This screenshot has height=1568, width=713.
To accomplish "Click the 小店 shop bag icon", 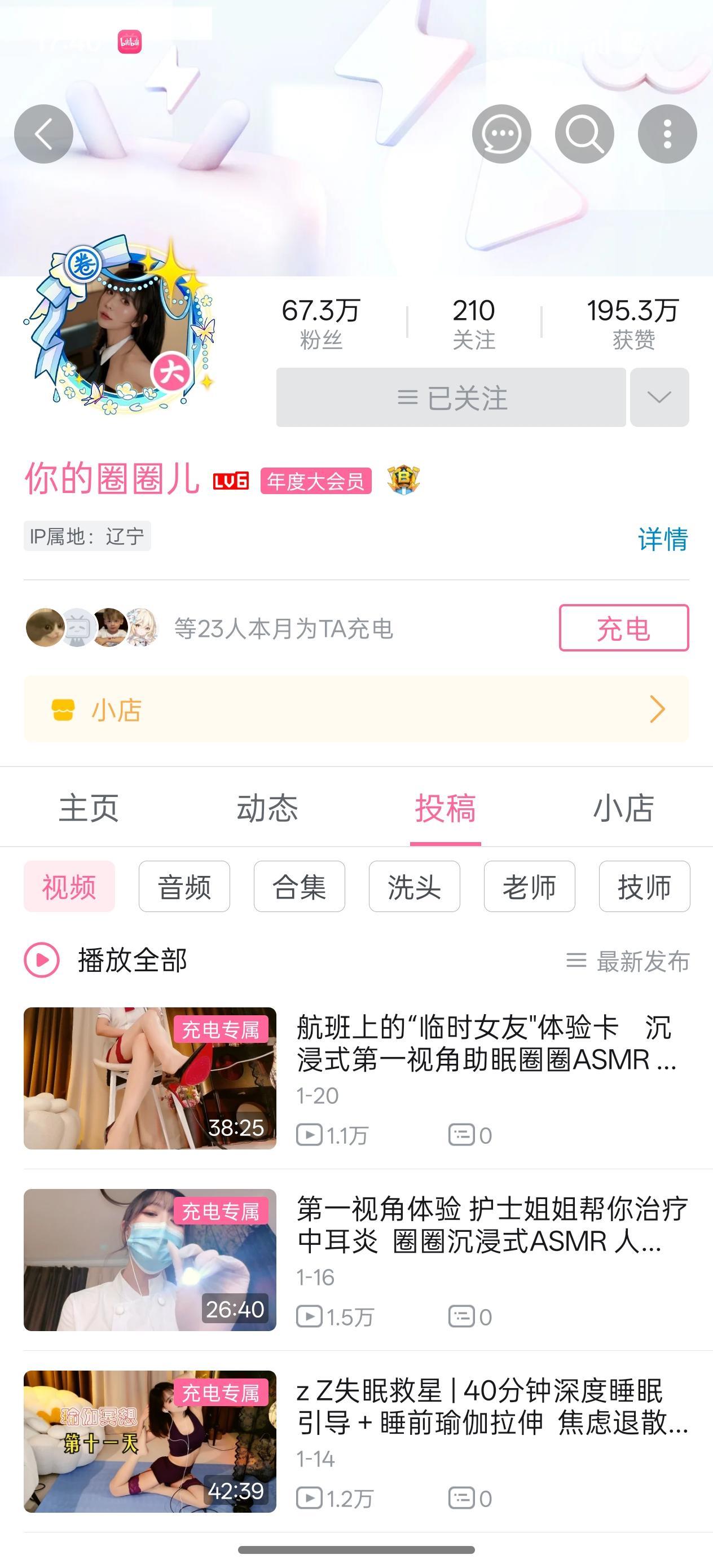I will (x=64, y=708).
